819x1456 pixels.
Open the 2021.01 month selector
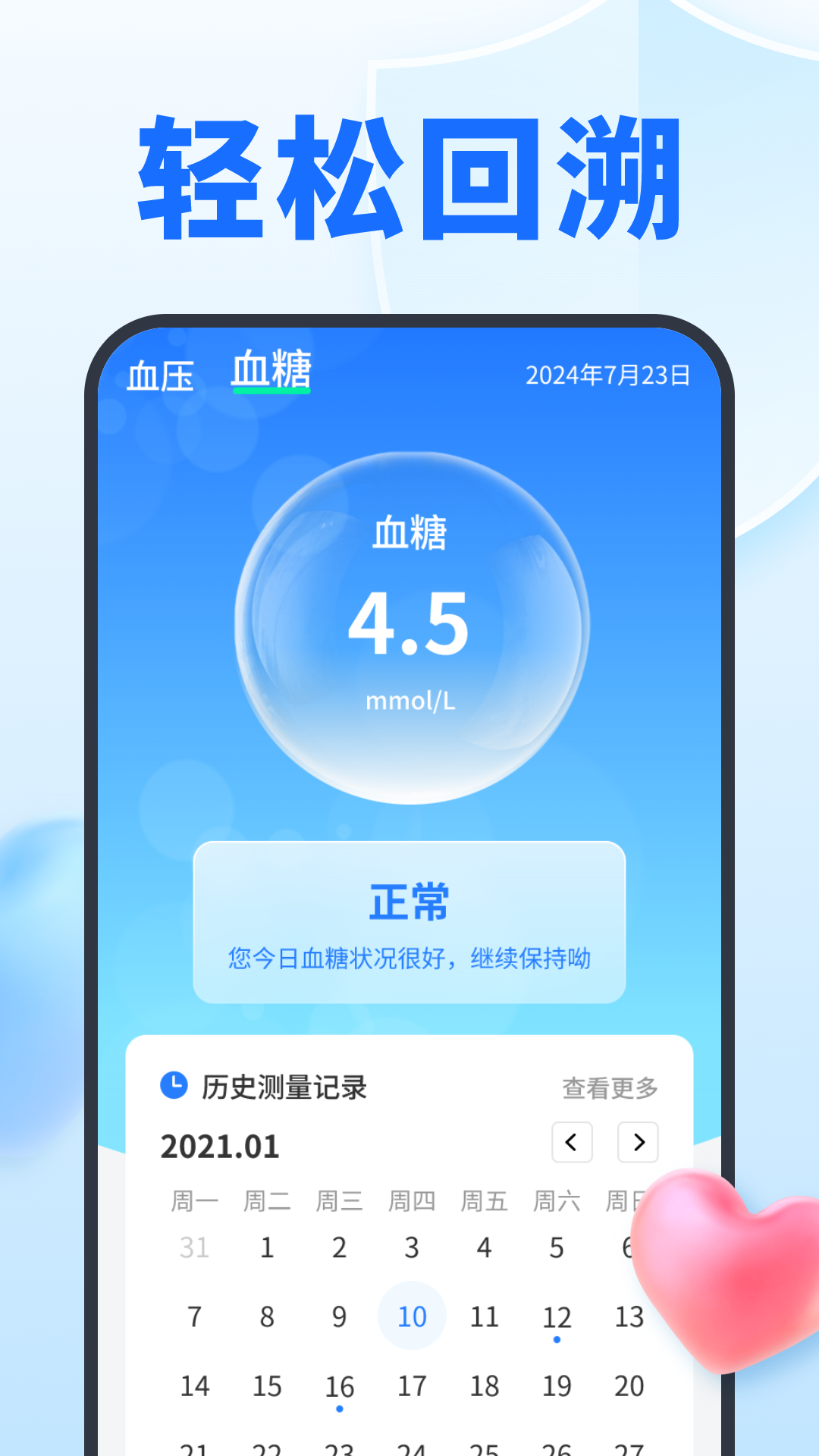(x=221, y=1147)
